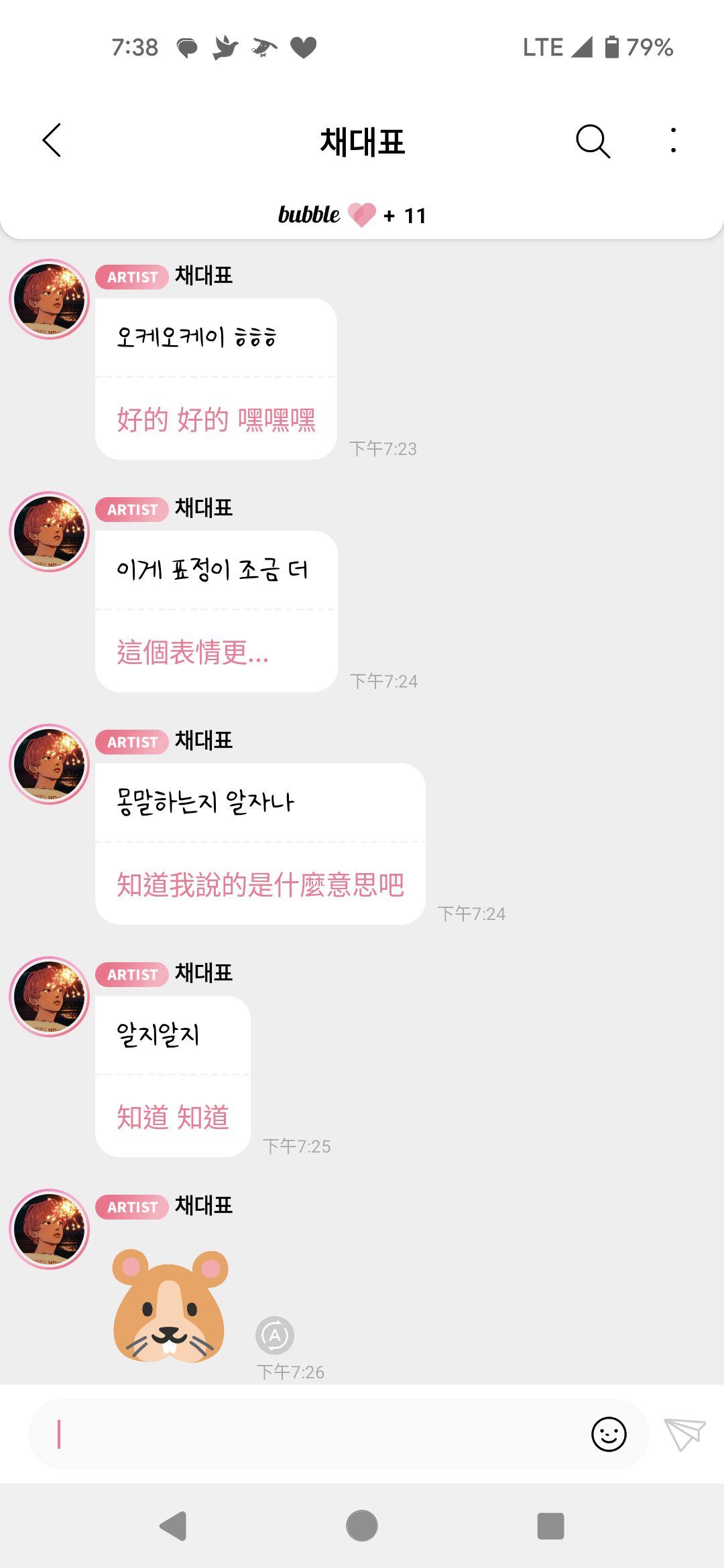
Task: Open recent apps from navigation bar
Action: coord(550,1526)
